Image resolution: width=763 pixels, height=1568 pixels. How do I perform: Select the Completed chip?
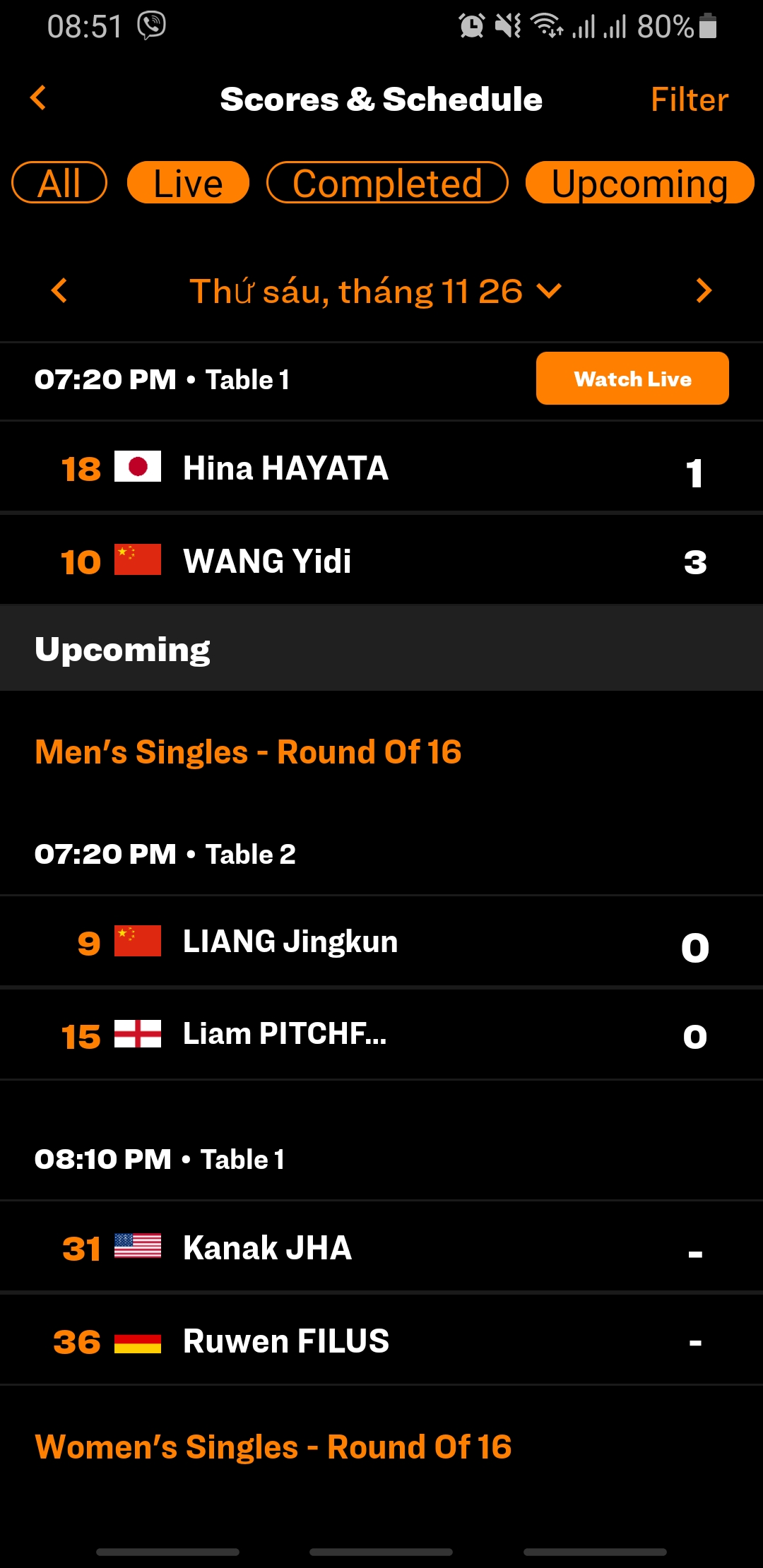(x=387, y=183)
